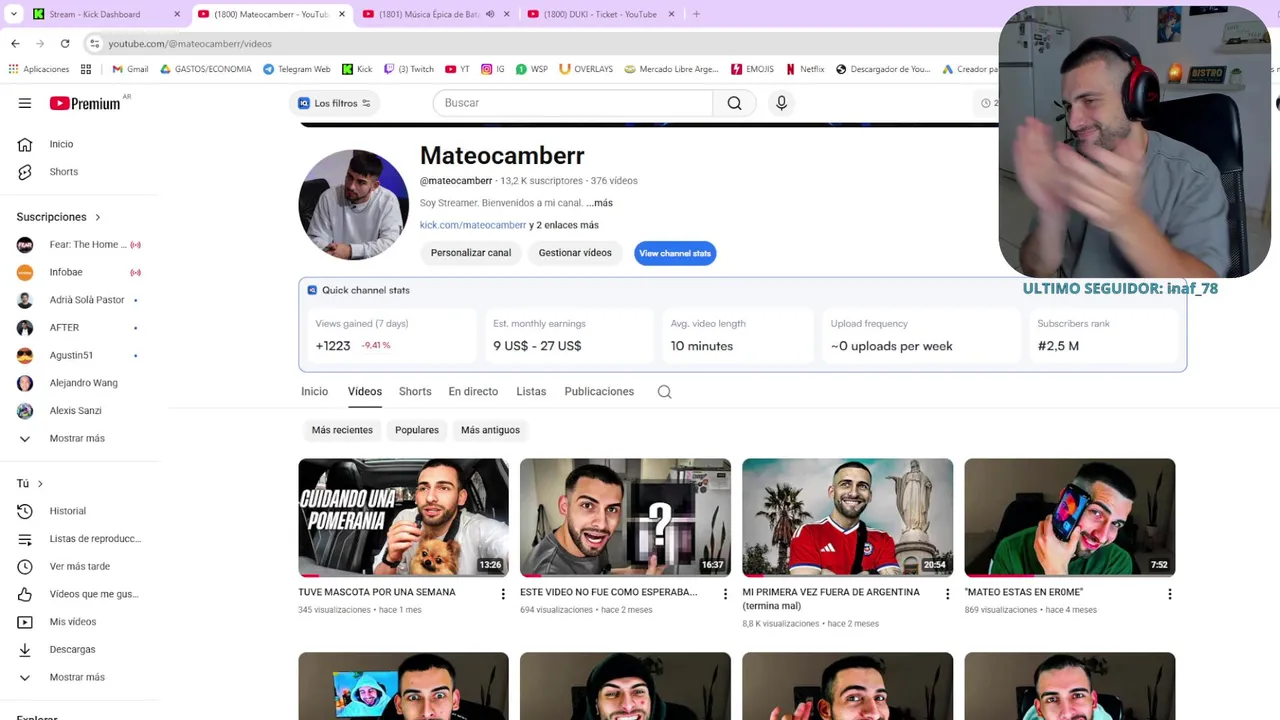
Task: Open Gestionar vídeos
Action: click(x=575, y=253)
